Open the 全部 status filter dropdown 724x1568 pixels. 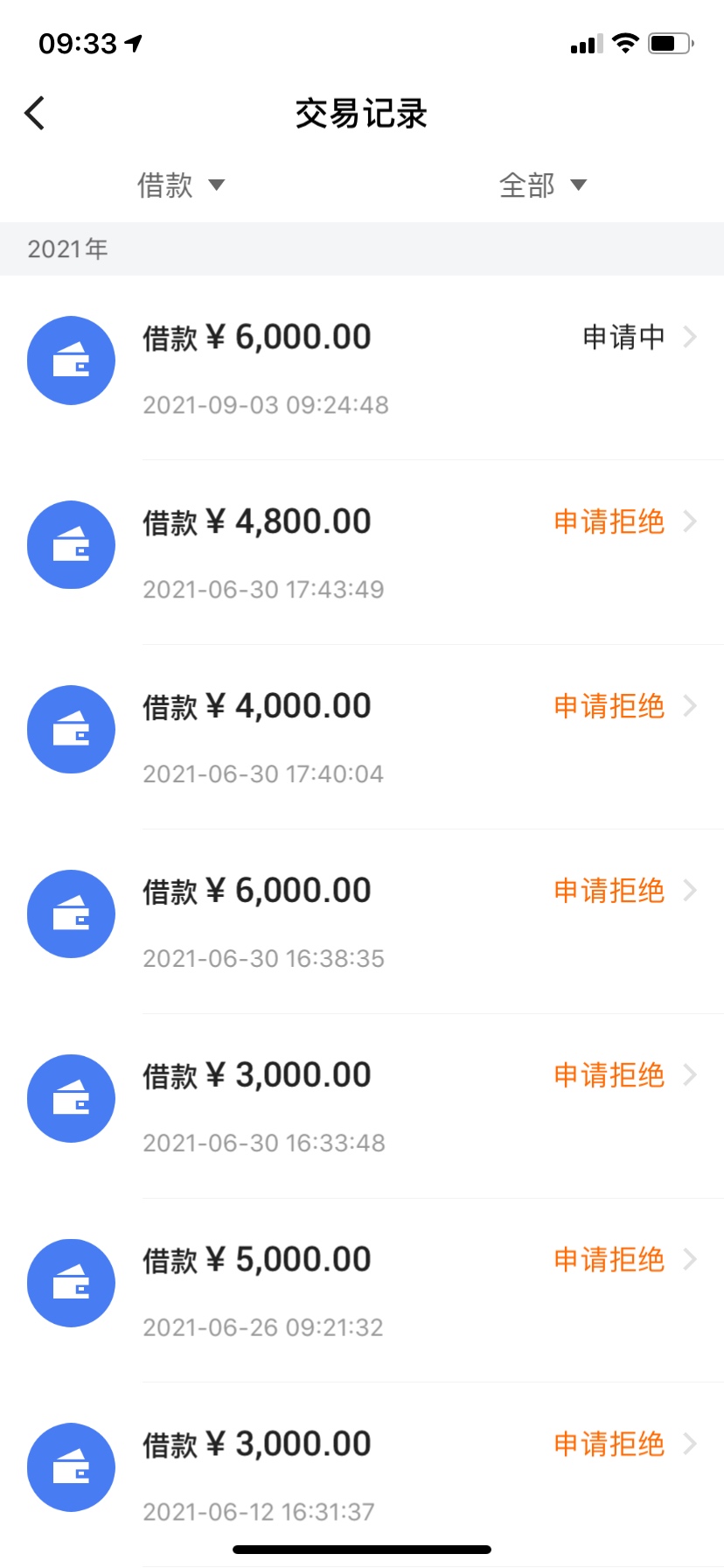(542, 185)
